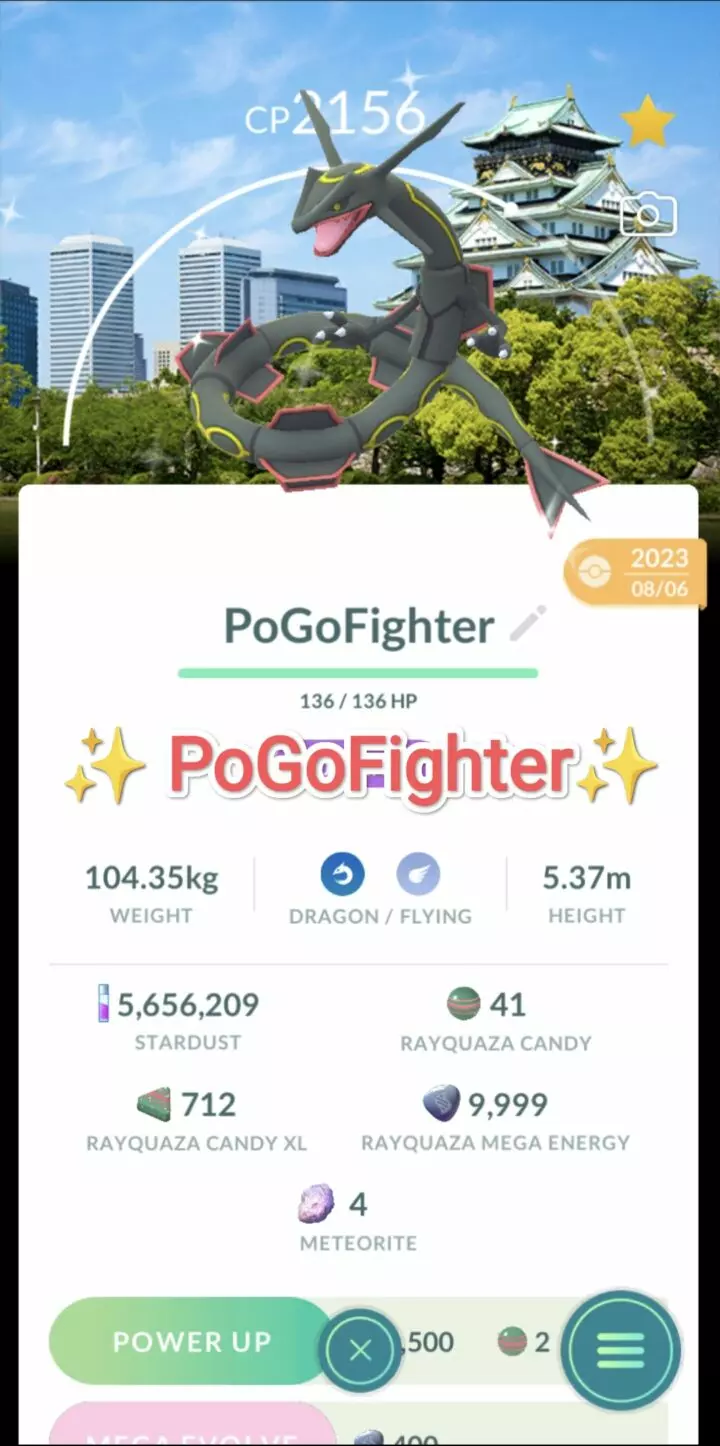This screenshot has height=1446, width=720.
Task: Open the Pokéball catch date badge
Action: coord(593,571)
